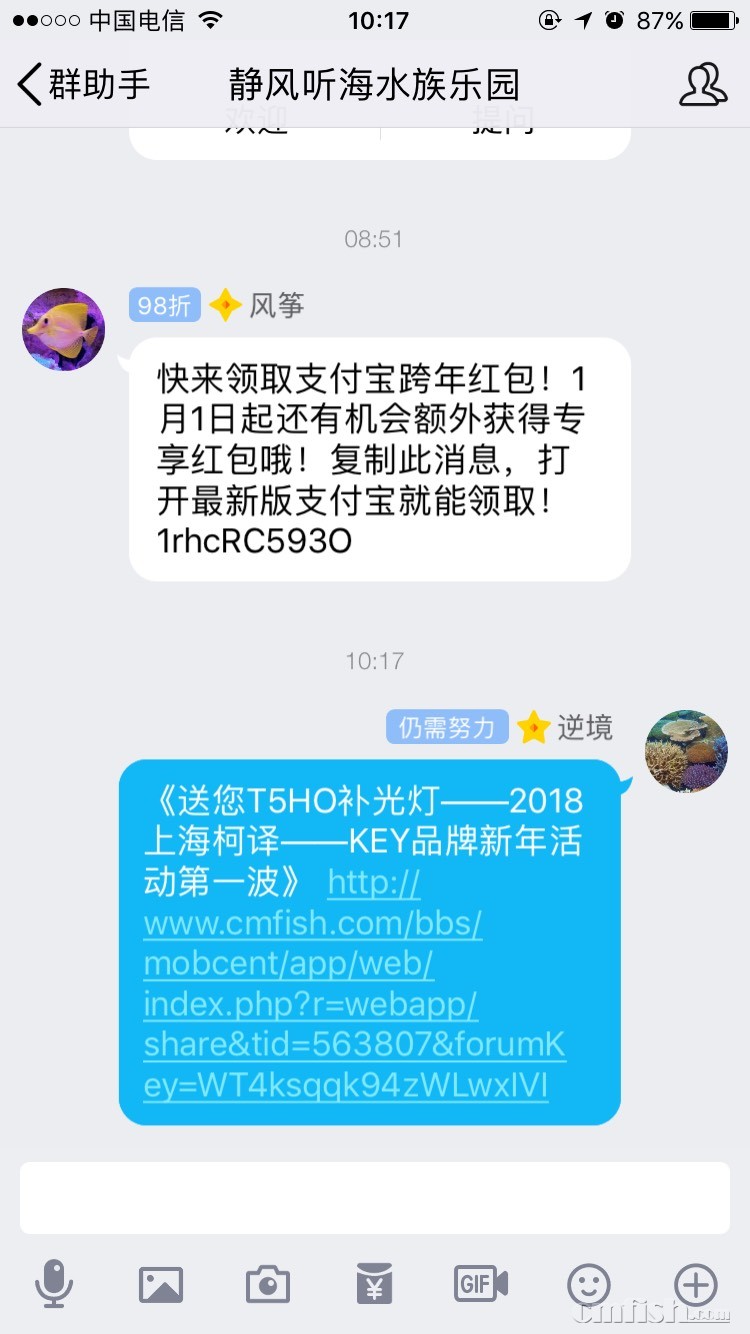750x1334 pixels.
Task: Open voice message mode with the microphone icon
Action: [55, 1285]
